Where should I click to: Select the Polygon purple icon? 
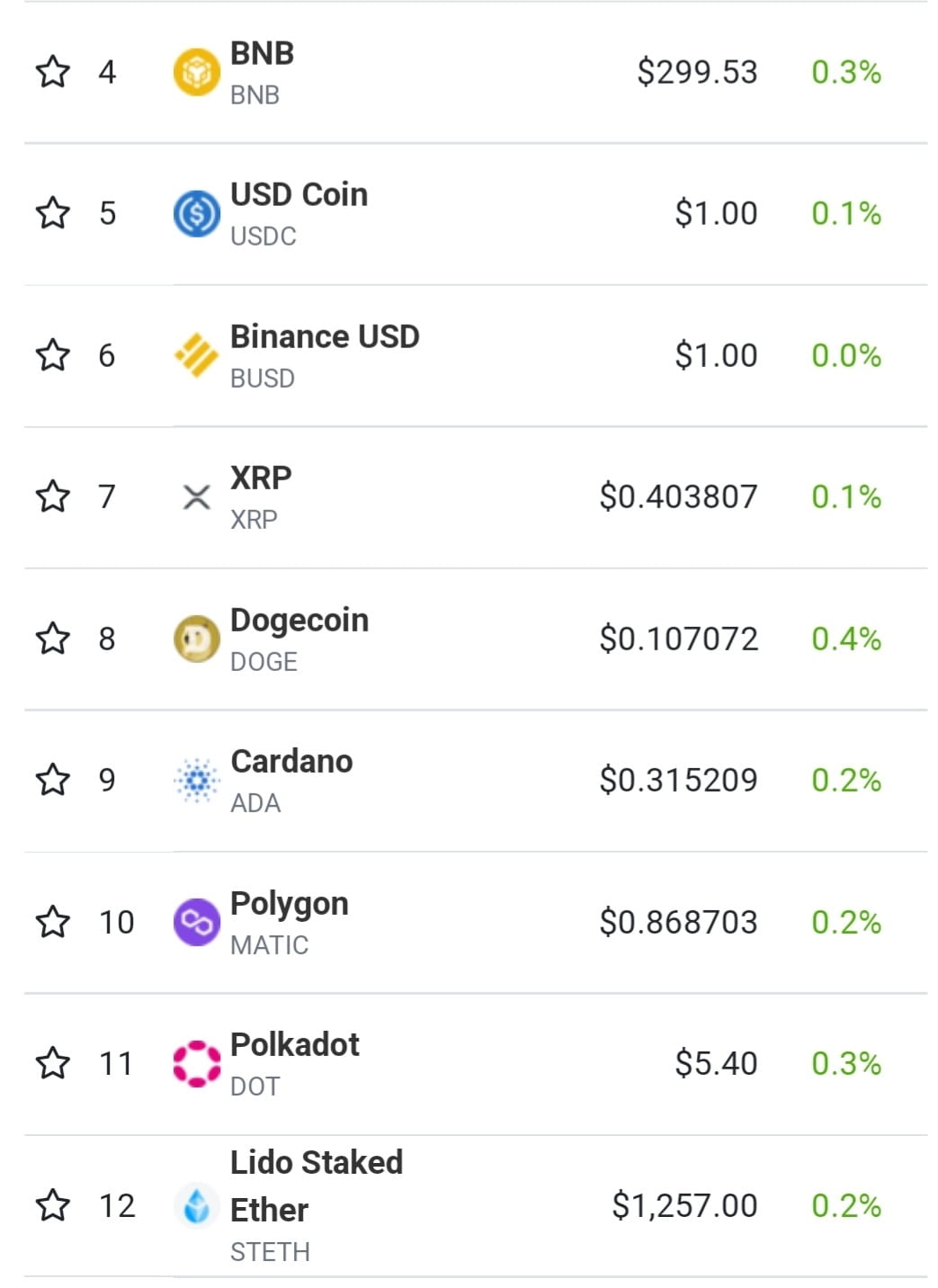196,921
